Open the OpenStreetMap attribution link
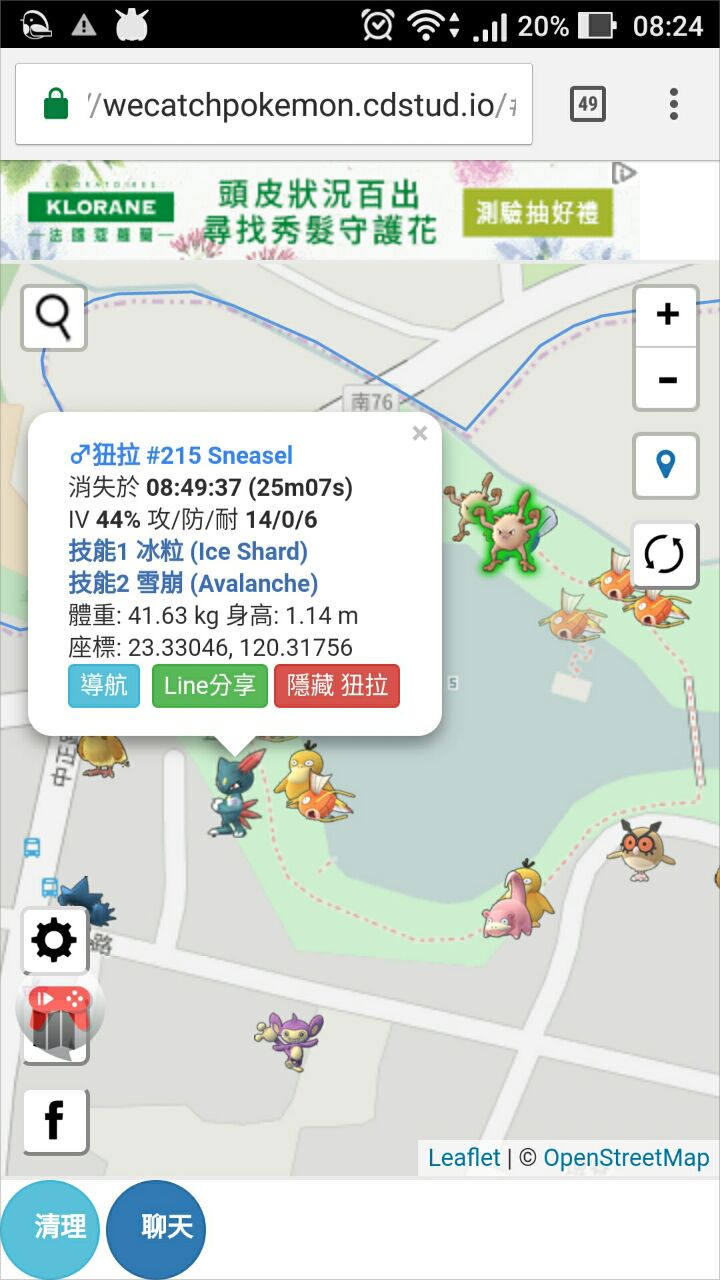Viewport: 720px width, 1280px height. click(626, 1158)
